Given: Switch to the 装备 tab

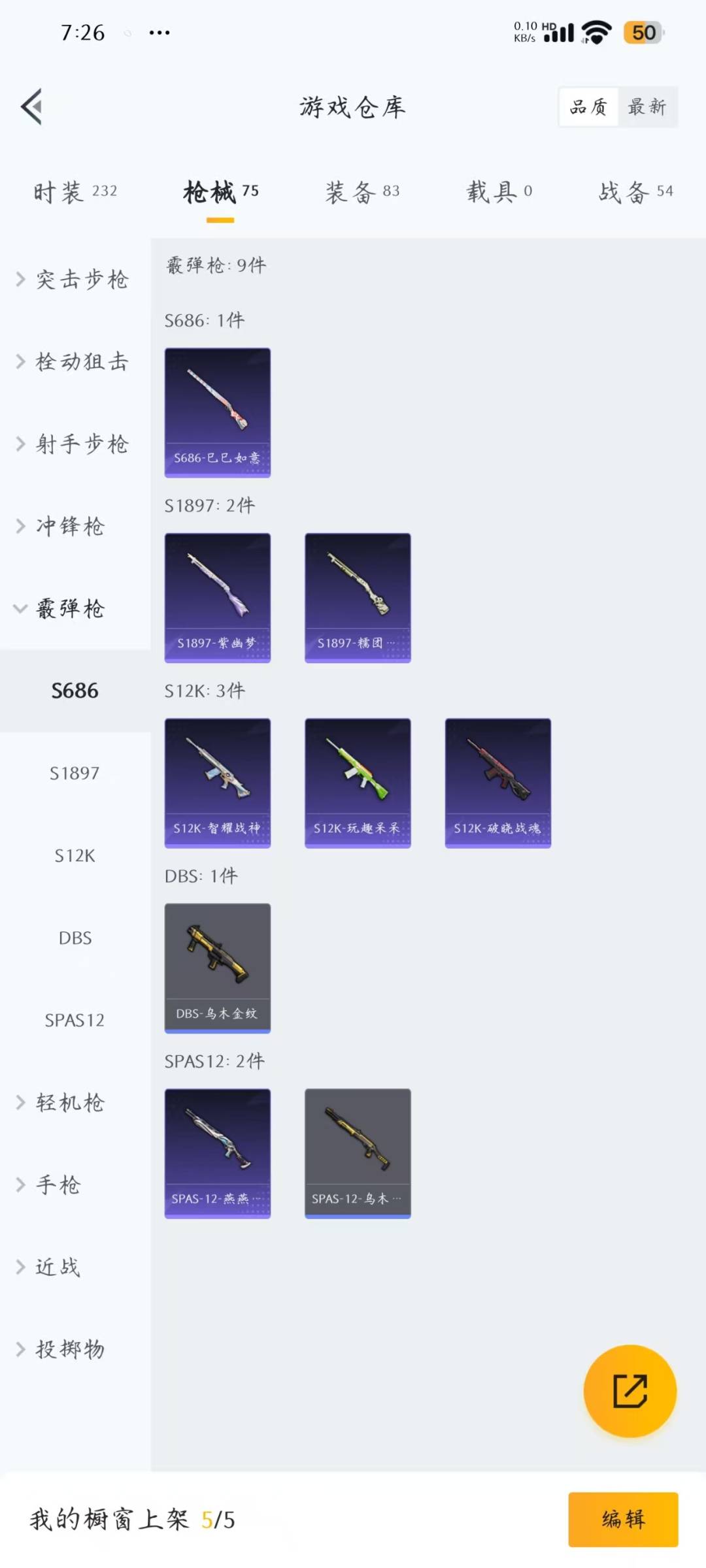Looking at the screenshot, I should [362, 192].
